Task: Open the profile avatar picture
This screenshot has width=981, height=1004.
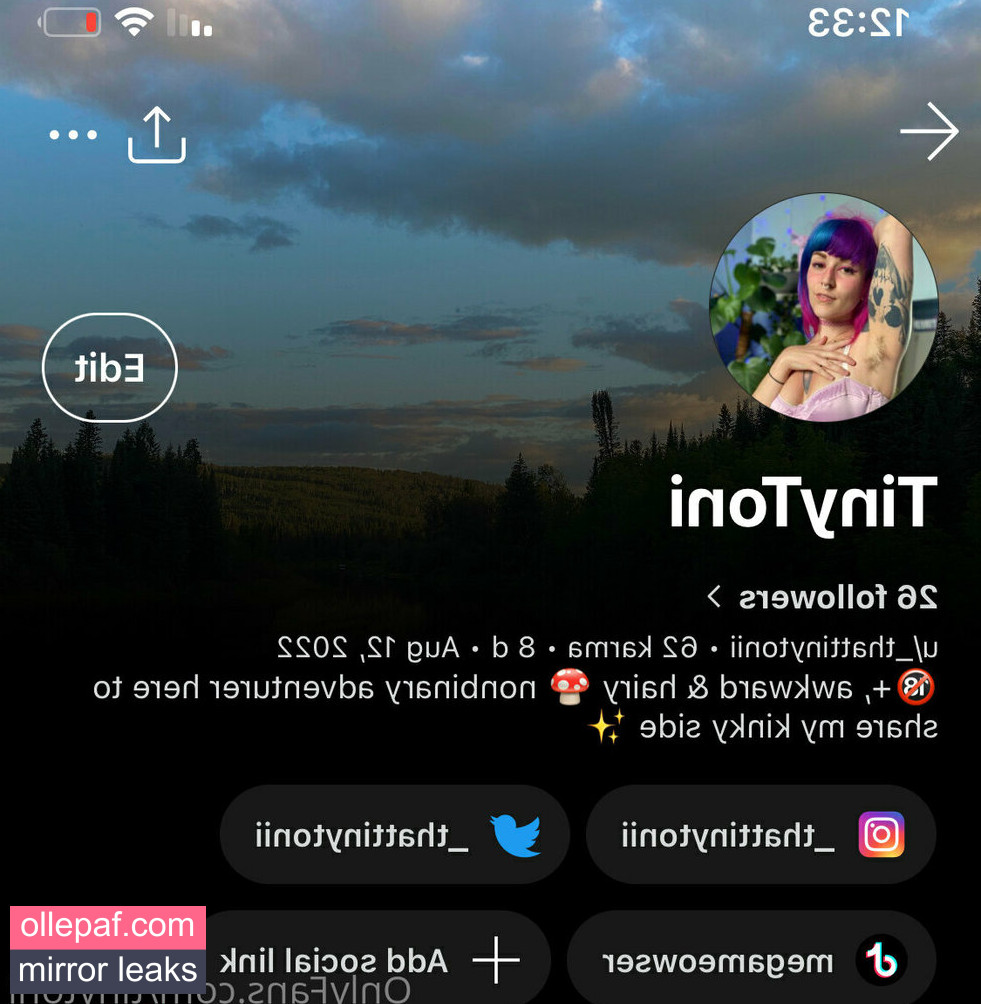Action: [823, 307]
